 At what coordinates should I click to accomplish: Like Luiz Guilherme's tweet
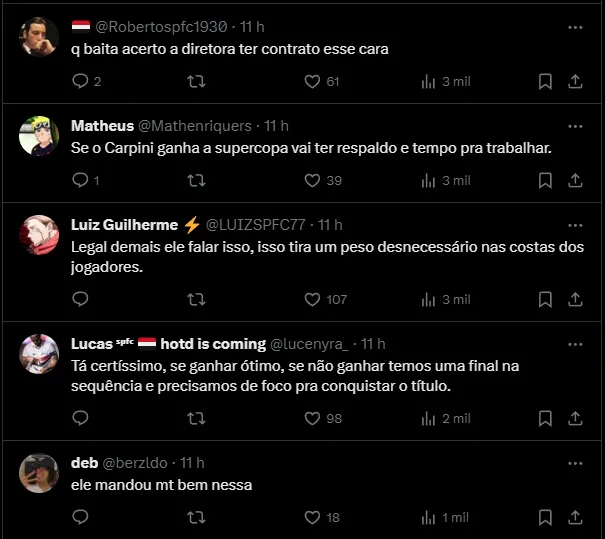(312, 299)
